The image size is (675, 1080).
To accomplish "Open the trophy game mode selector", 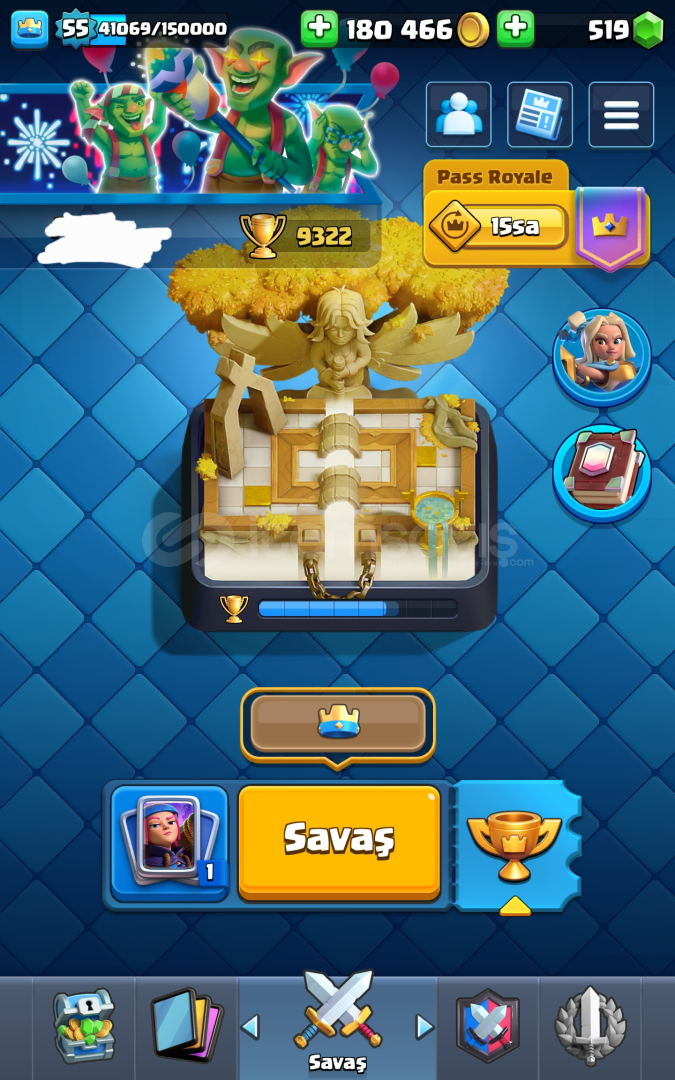I will tap(515, 846).
